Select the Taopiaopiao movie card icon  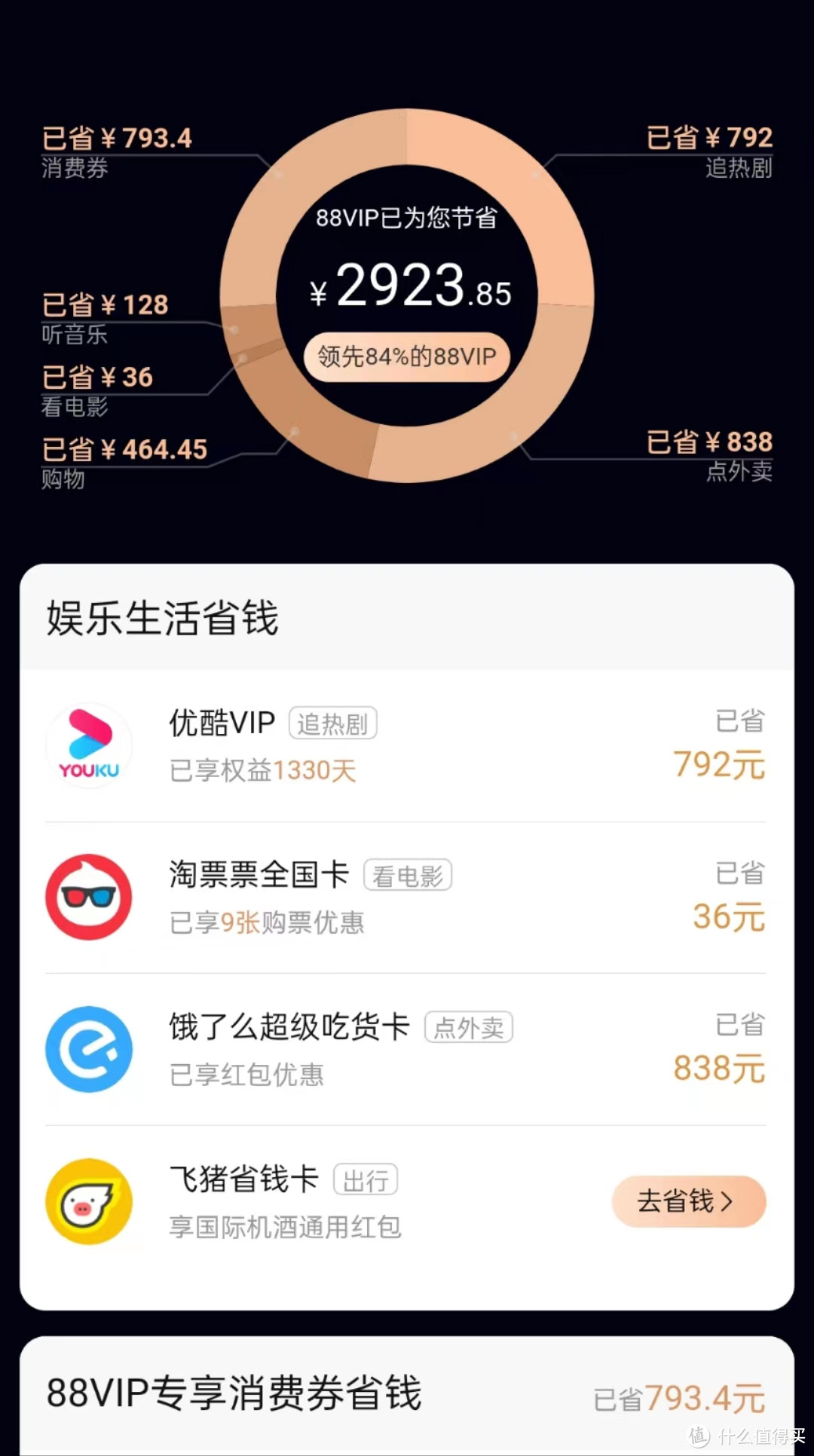[89, 897]
